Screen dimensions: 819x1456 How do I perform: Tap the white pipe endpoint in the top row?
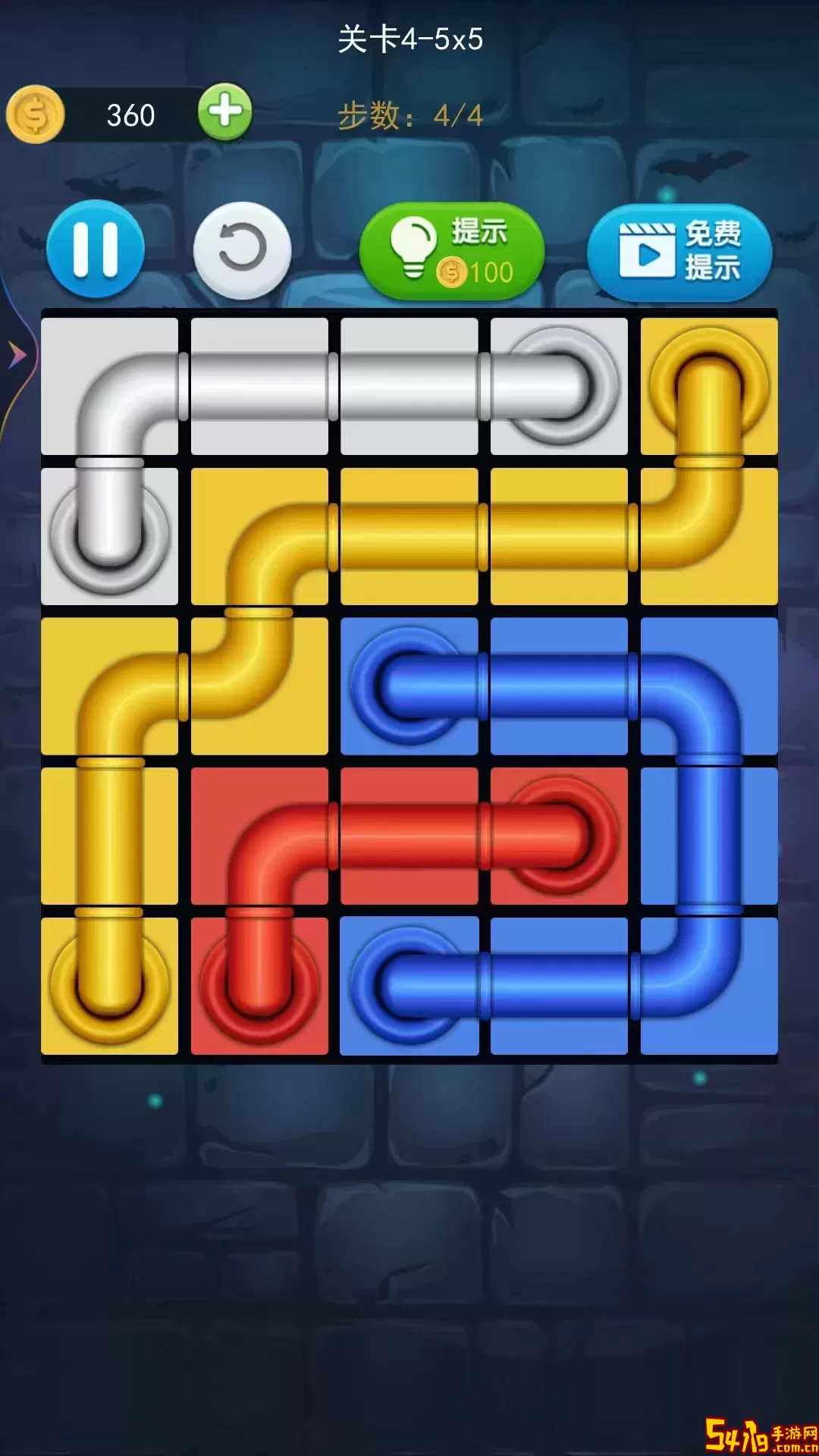(x=560, y=385)
